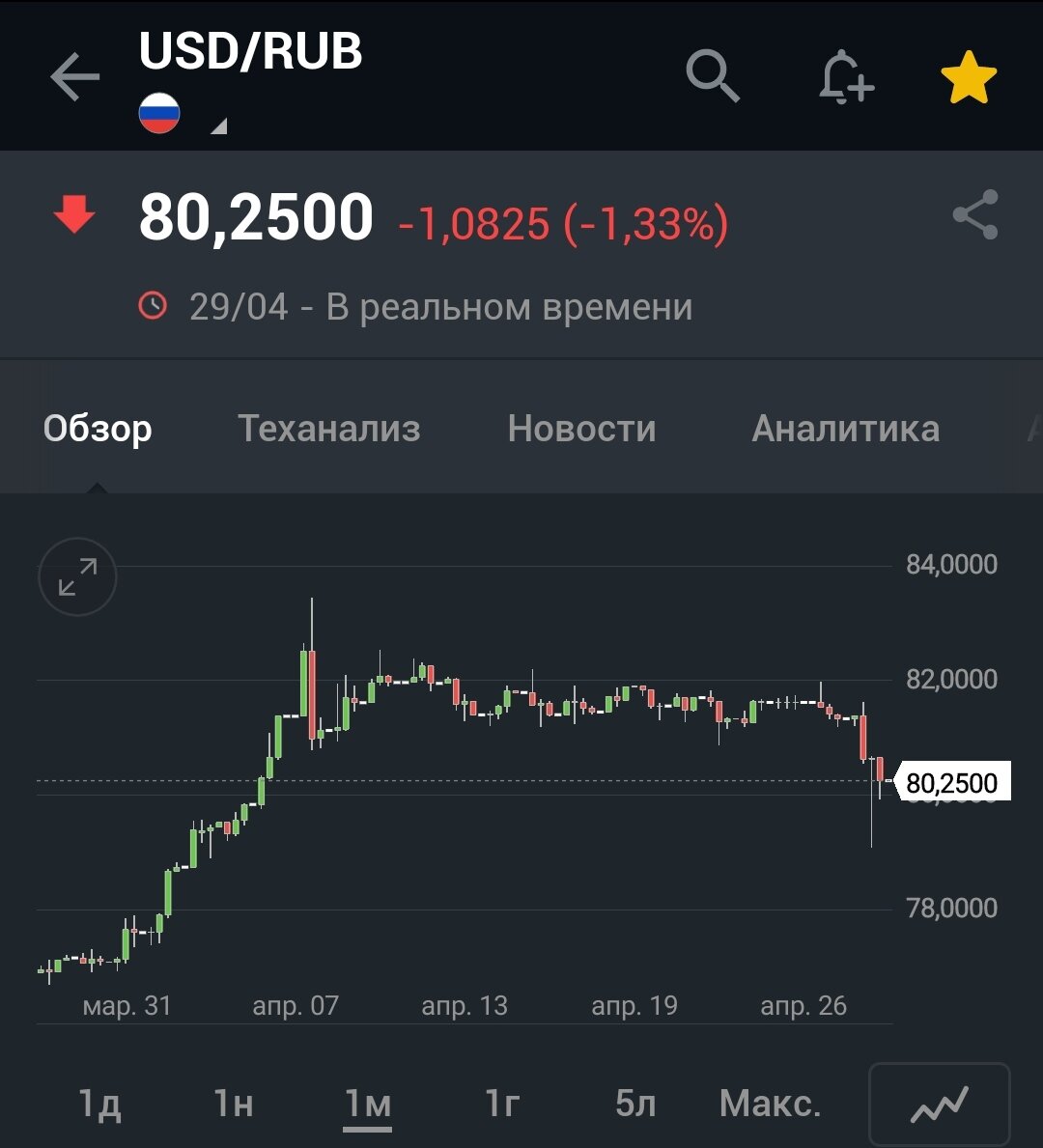Add a price alert with bell
The image size is (1043, 1148).
(x=845, y=76)
